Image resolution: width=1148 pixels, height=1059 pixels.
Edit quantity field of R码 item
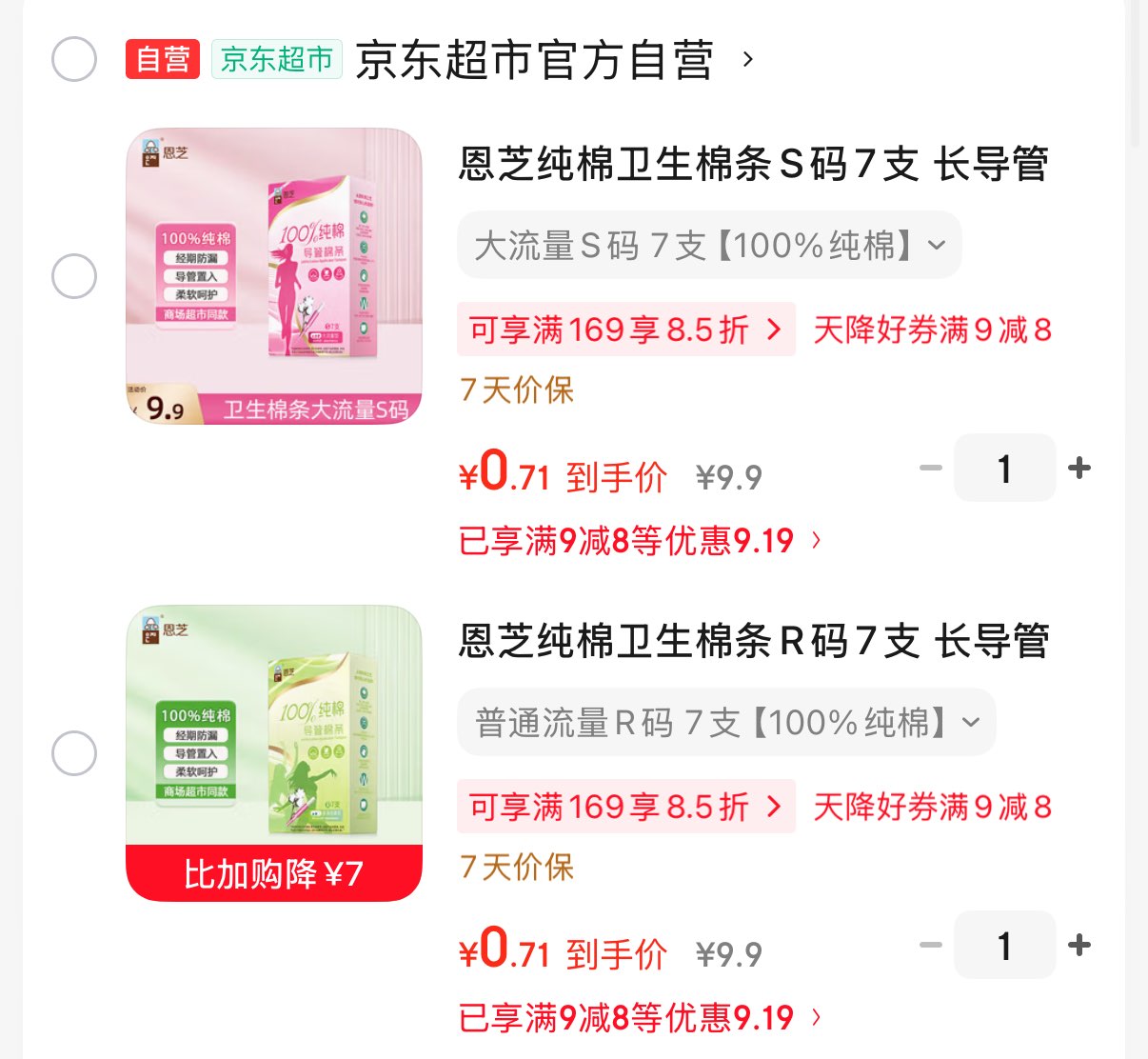coord(1004,945)
